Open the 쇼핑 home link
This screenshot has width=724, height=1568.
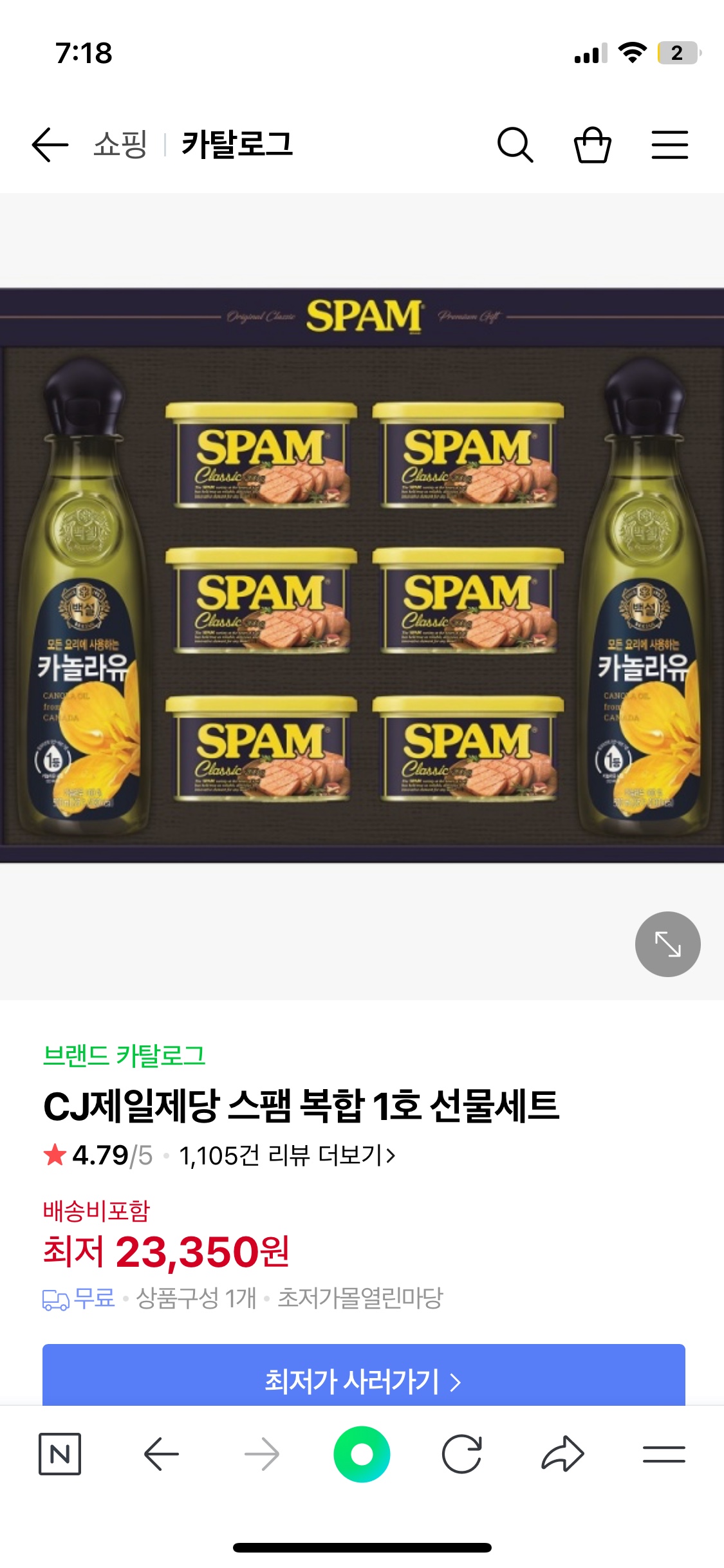[120, 145]
